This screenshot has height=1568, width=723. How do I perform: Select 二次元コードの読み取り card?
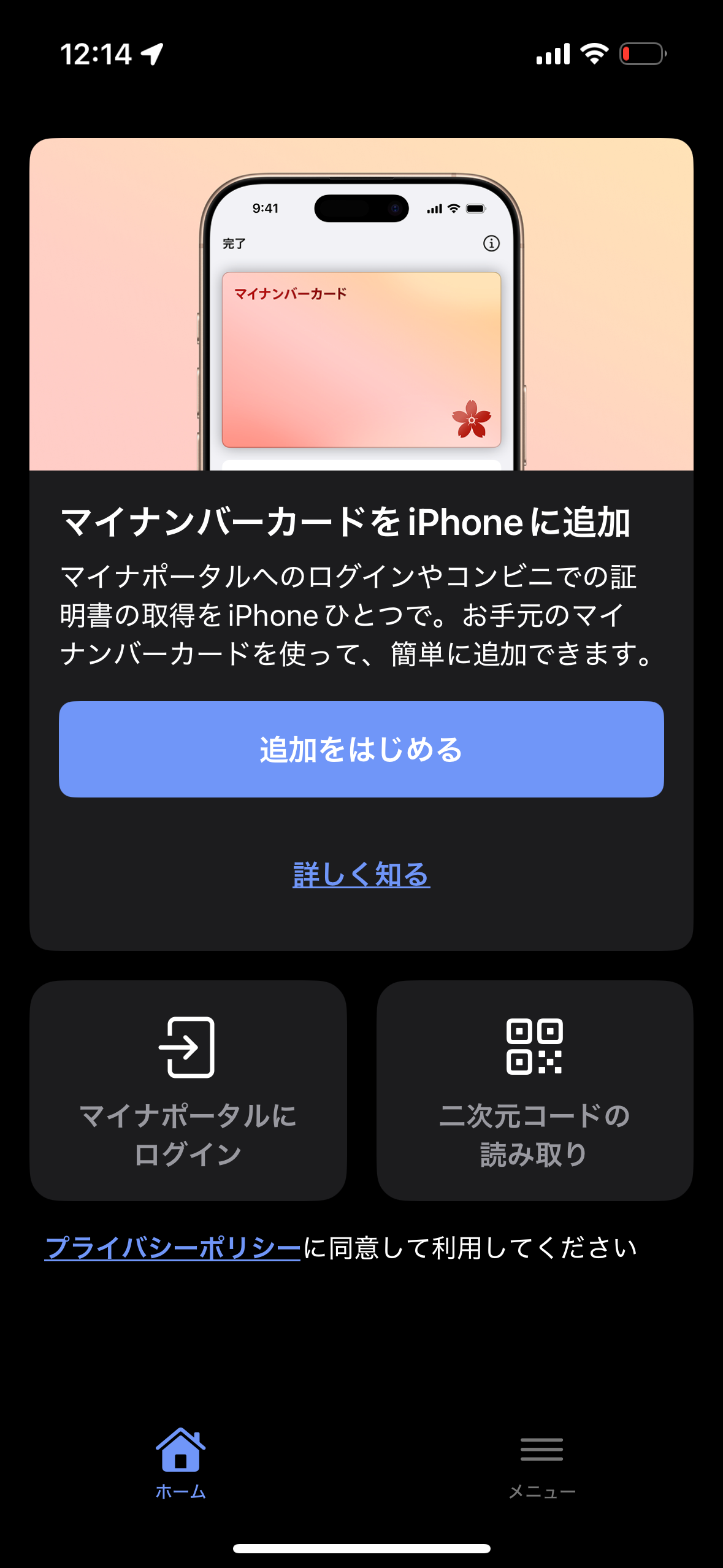(x=535, y=1090)
